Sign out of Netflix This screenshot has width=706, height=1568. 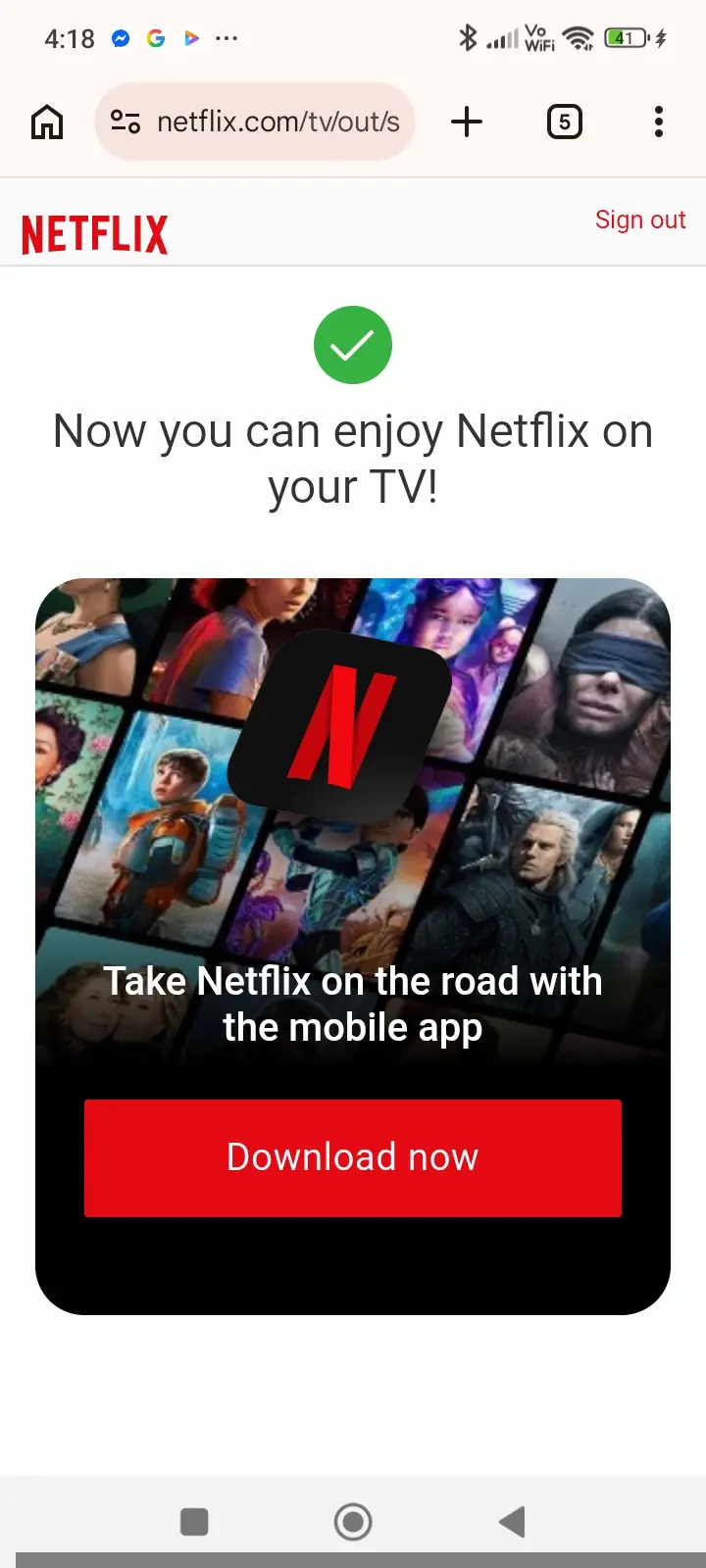tap(640, 220)
